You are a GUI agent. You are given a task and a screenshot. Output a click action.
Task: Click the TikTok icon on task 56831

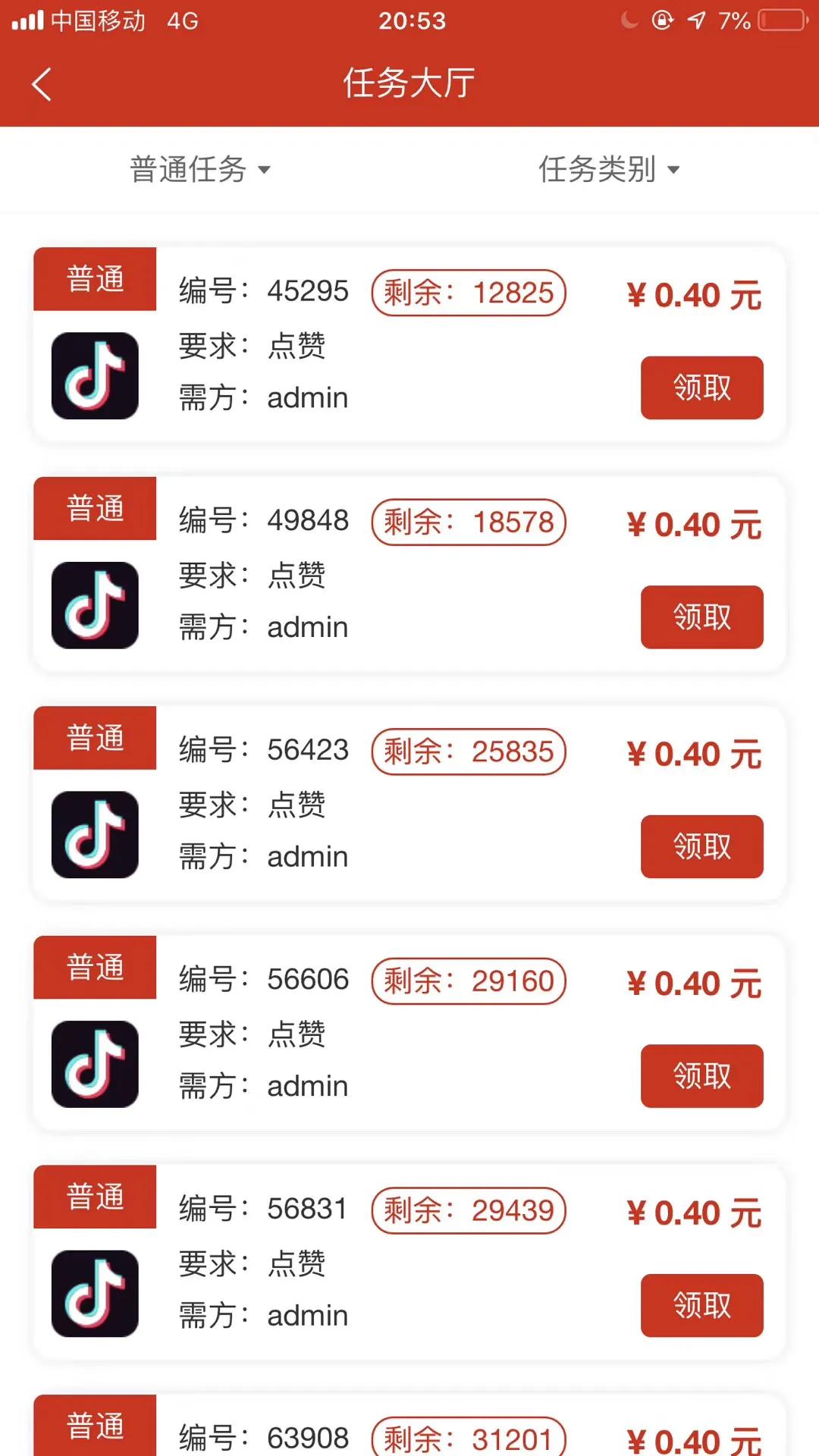click(94, 1292)
